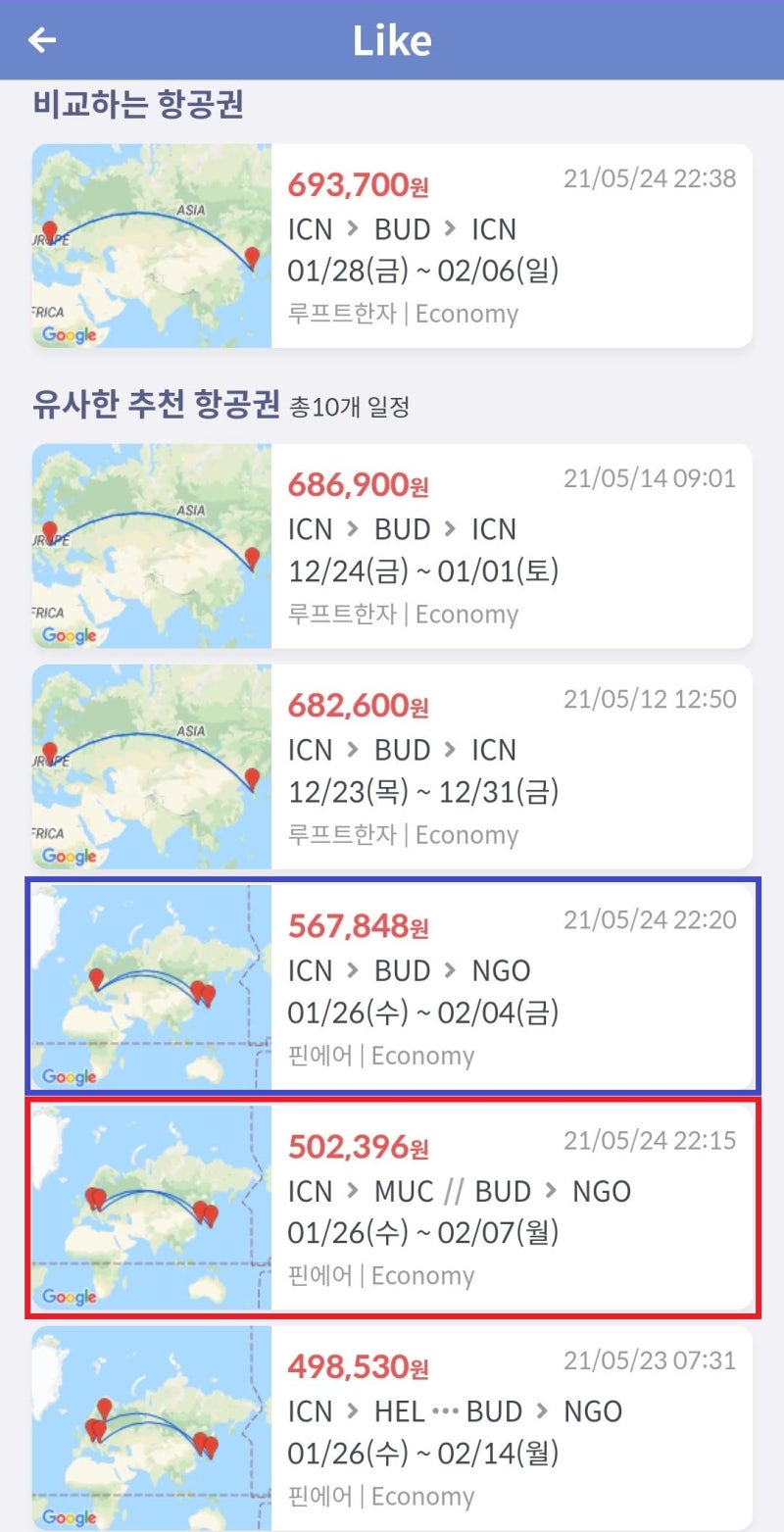
Task: Click the Google logo on the top map
Action: [x=65, y=333]
